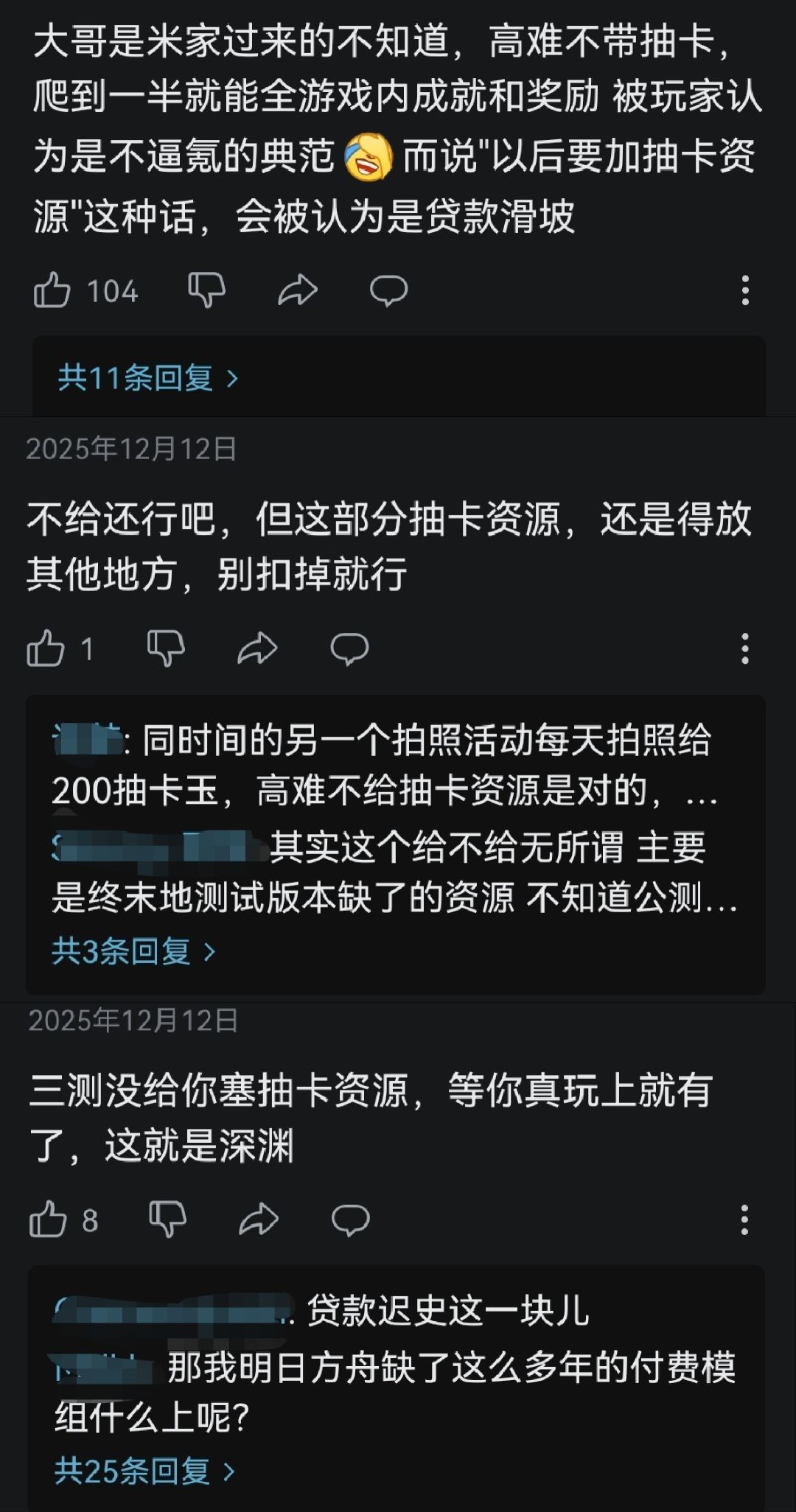
Task: Dislike the comment starting 不给还行吧
Action: (x=166, y=649)
